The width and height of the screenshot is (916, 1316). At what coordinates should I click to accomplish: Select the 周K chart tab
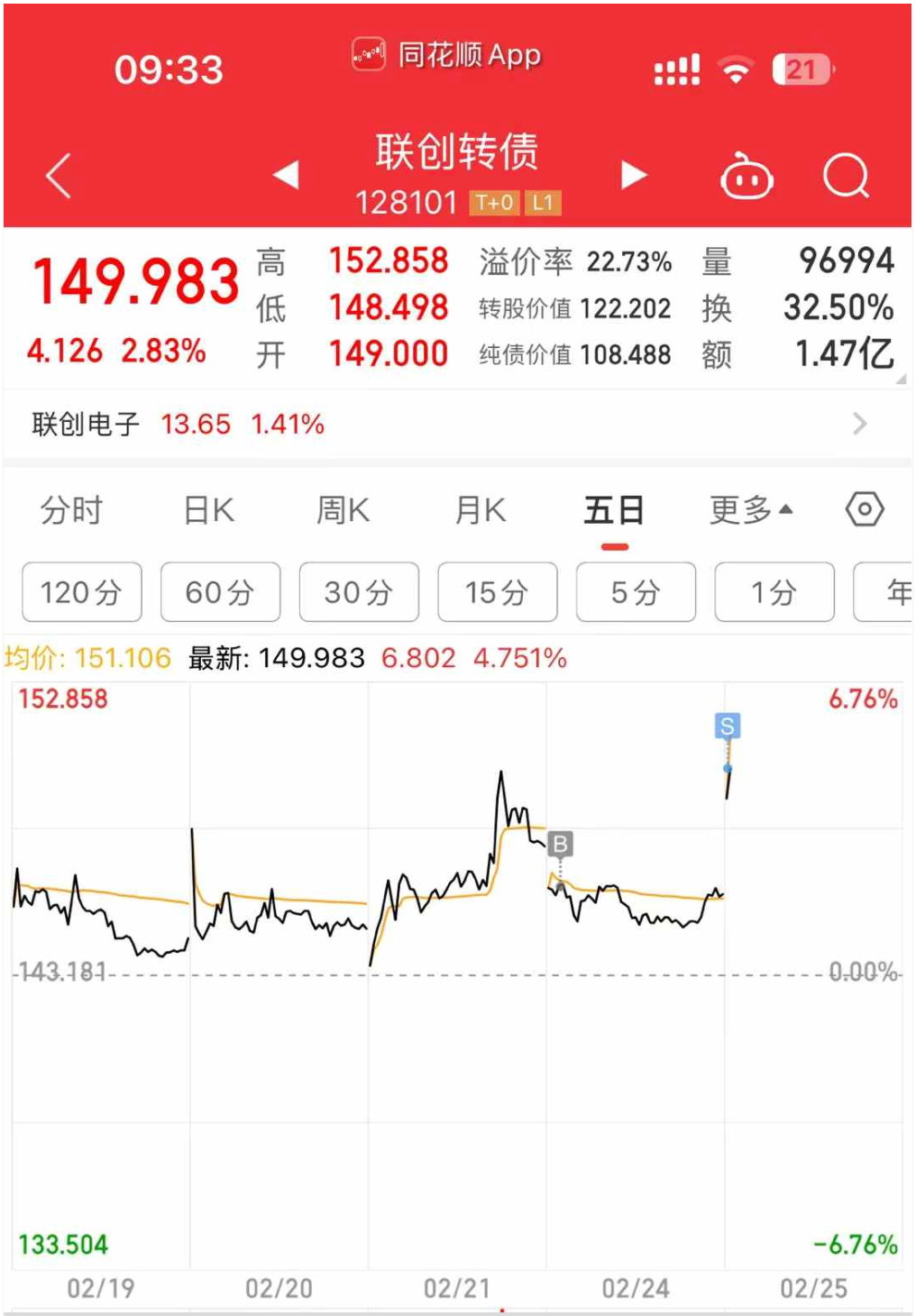pos(343,511)
